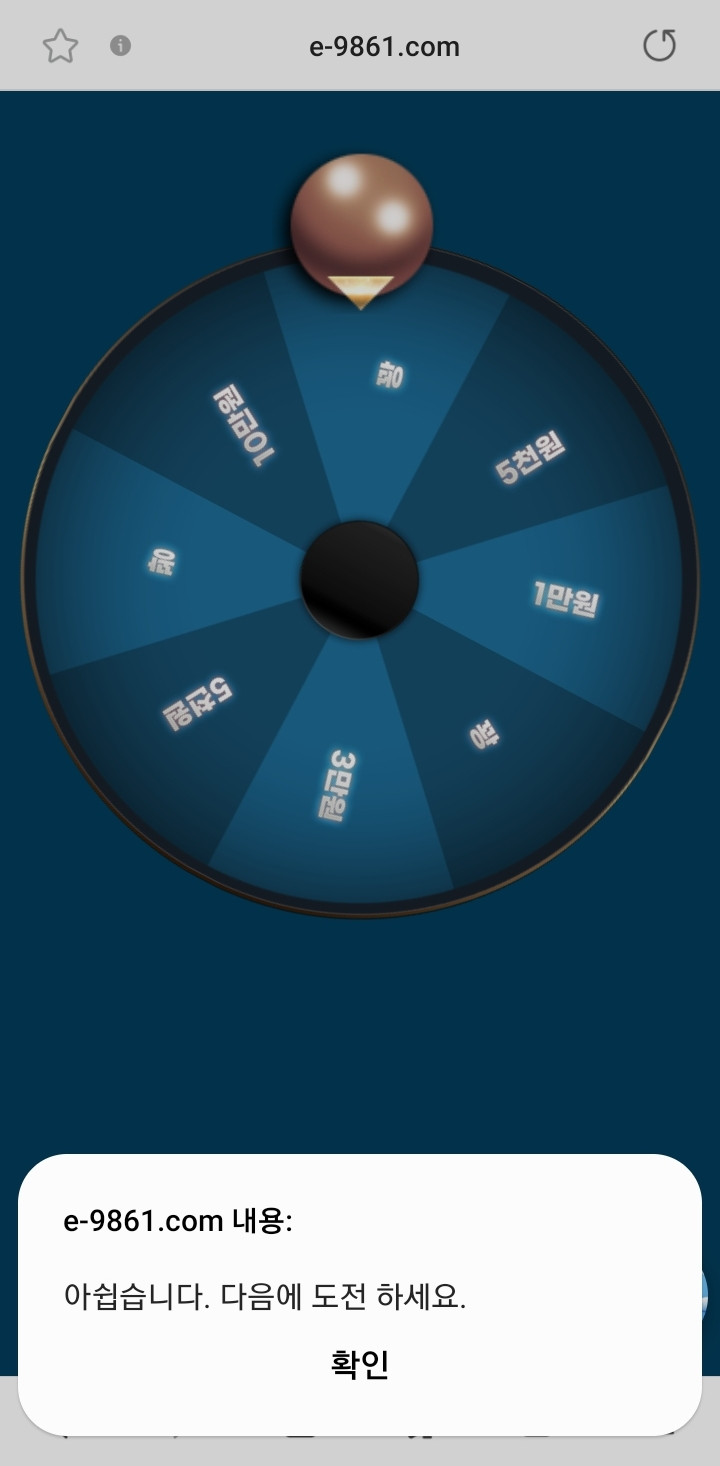720x1466 pixels.
Task: Open the site info icon
Action: pos(120,46)
